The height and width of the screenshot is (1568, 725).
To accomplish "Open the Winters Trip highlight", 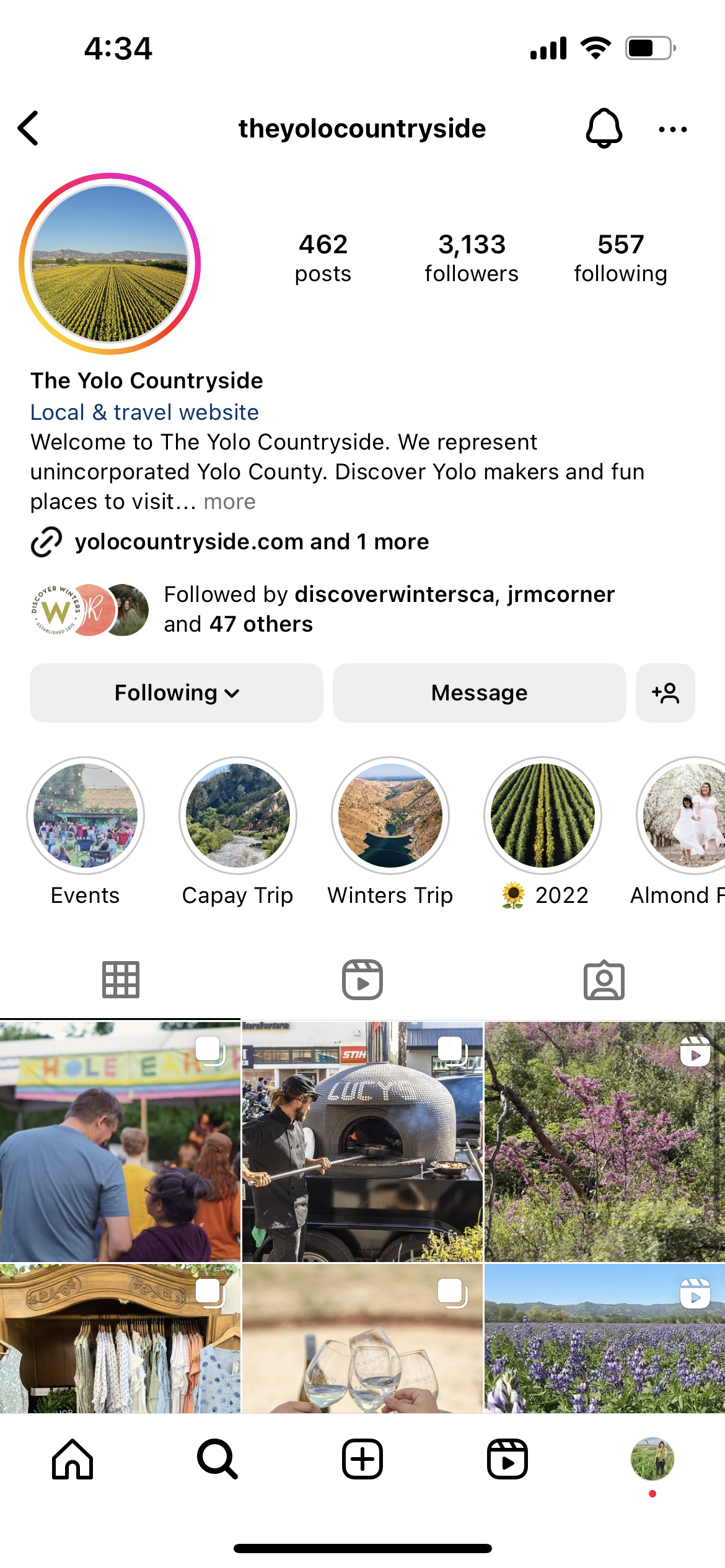I will click(x=390, y=832).
